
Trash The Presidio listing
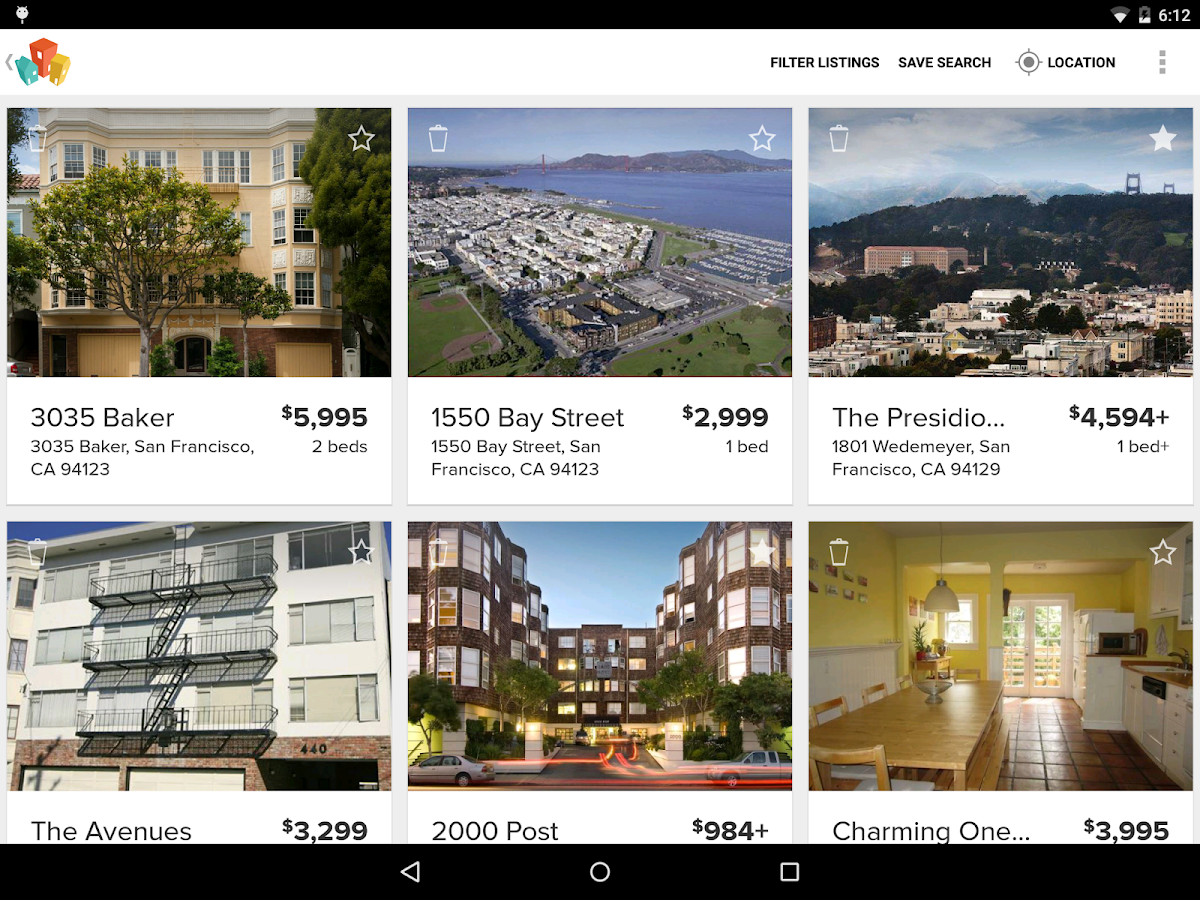[x=839, y=139]
